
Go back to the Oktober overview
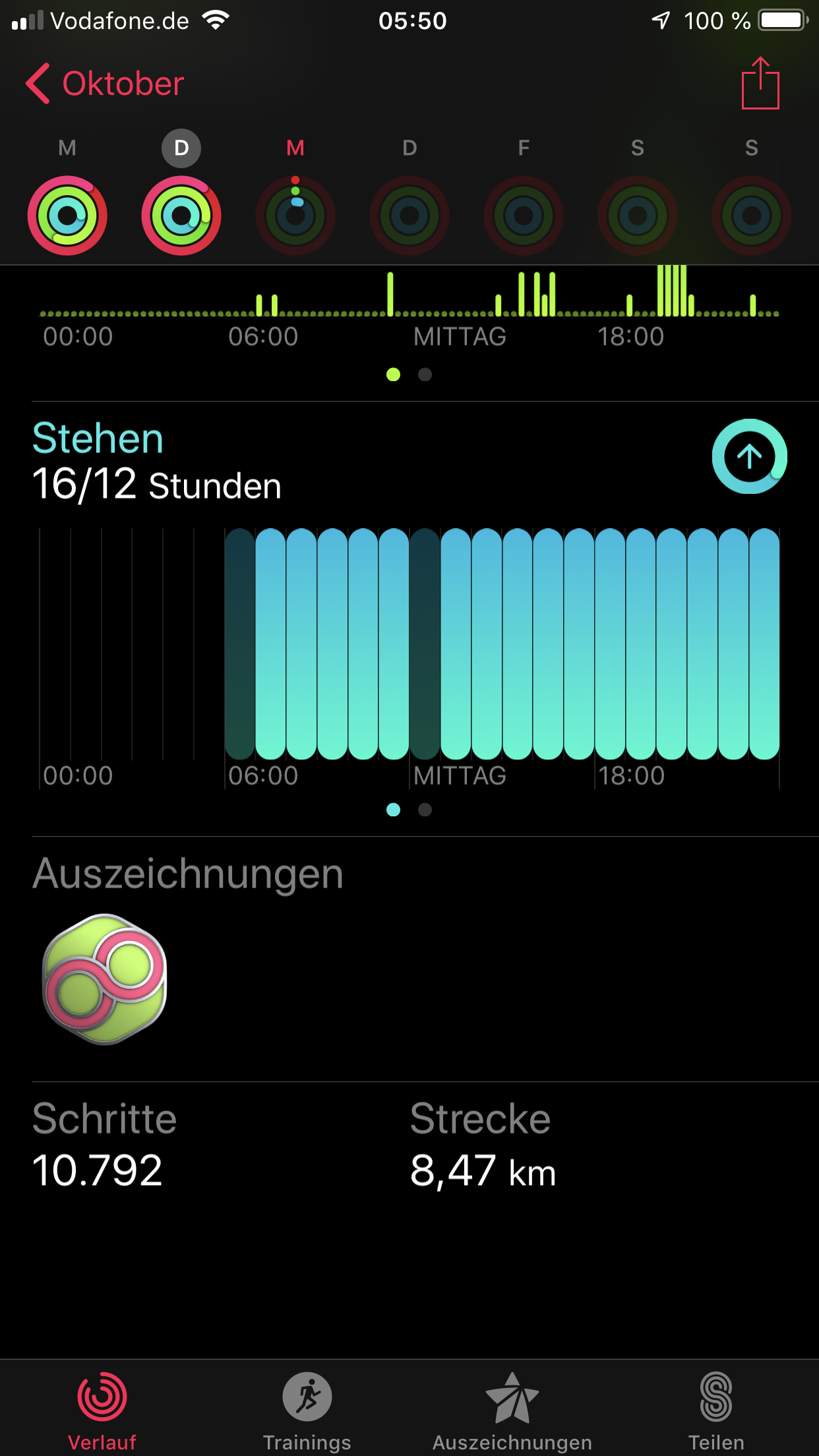click(x=106, y=84)
